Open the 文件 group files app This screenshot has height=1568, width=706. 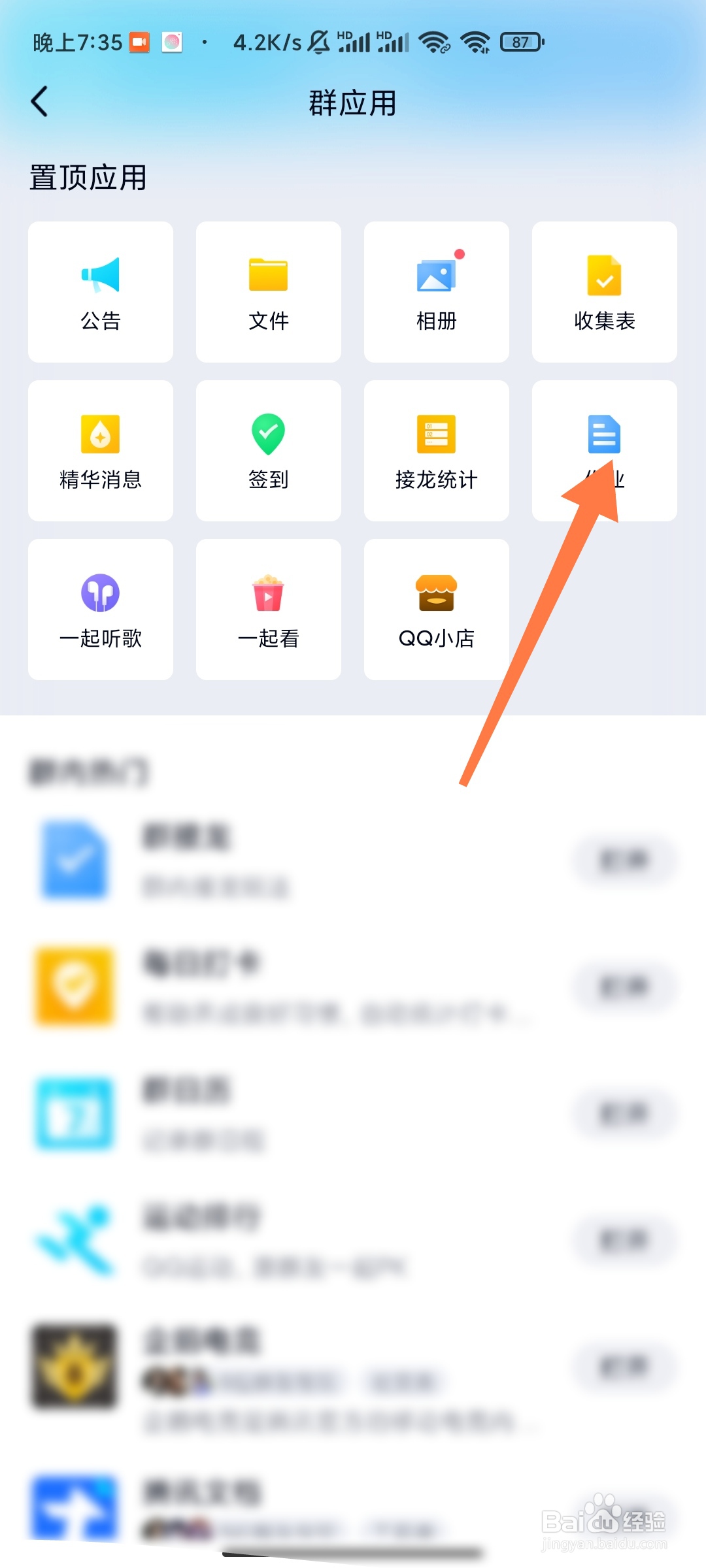pos(267,291)
